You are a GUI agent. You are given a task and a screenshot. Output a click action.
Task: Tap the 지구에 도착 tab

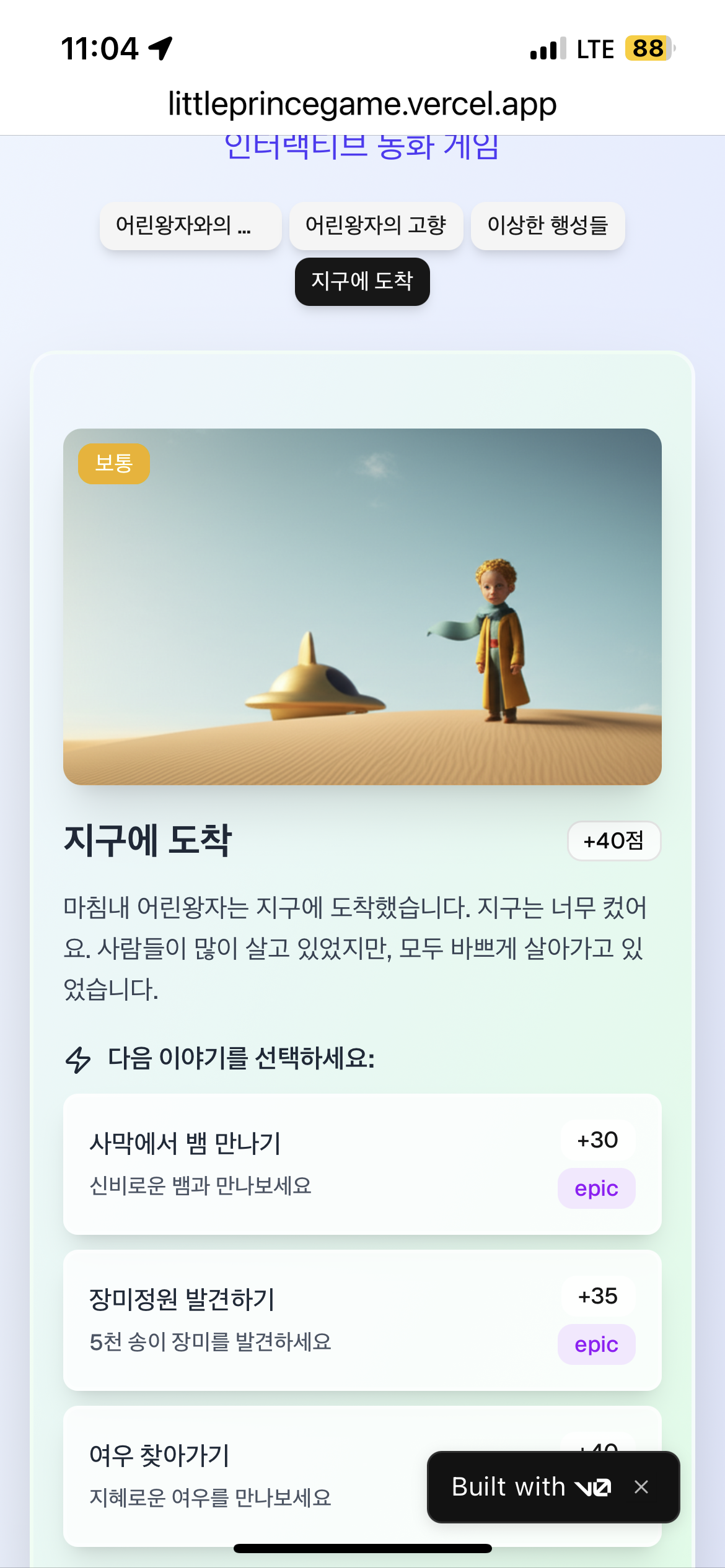point(362,282)
